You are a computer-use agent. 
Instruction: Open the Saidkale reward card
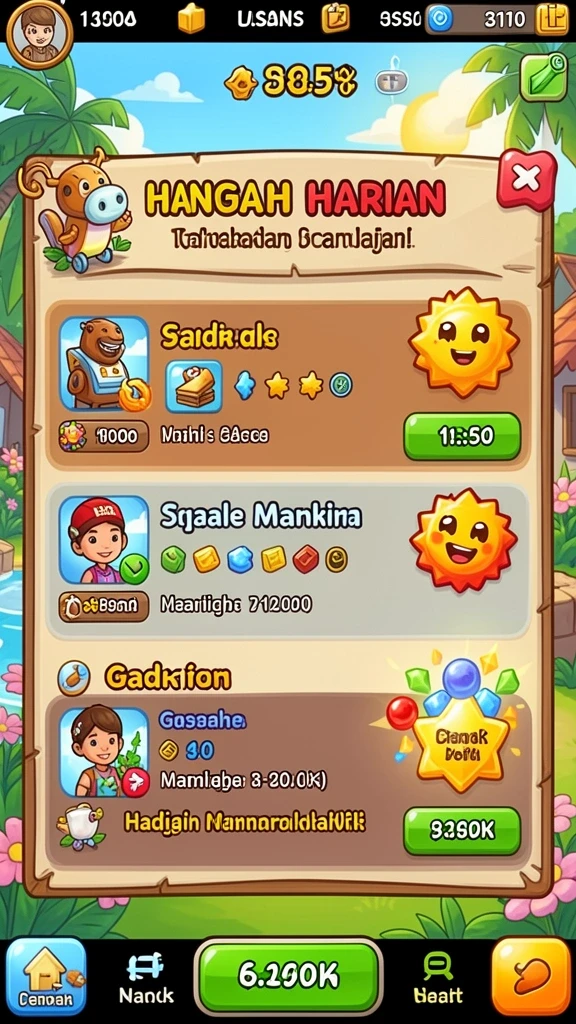click(288, 385)
